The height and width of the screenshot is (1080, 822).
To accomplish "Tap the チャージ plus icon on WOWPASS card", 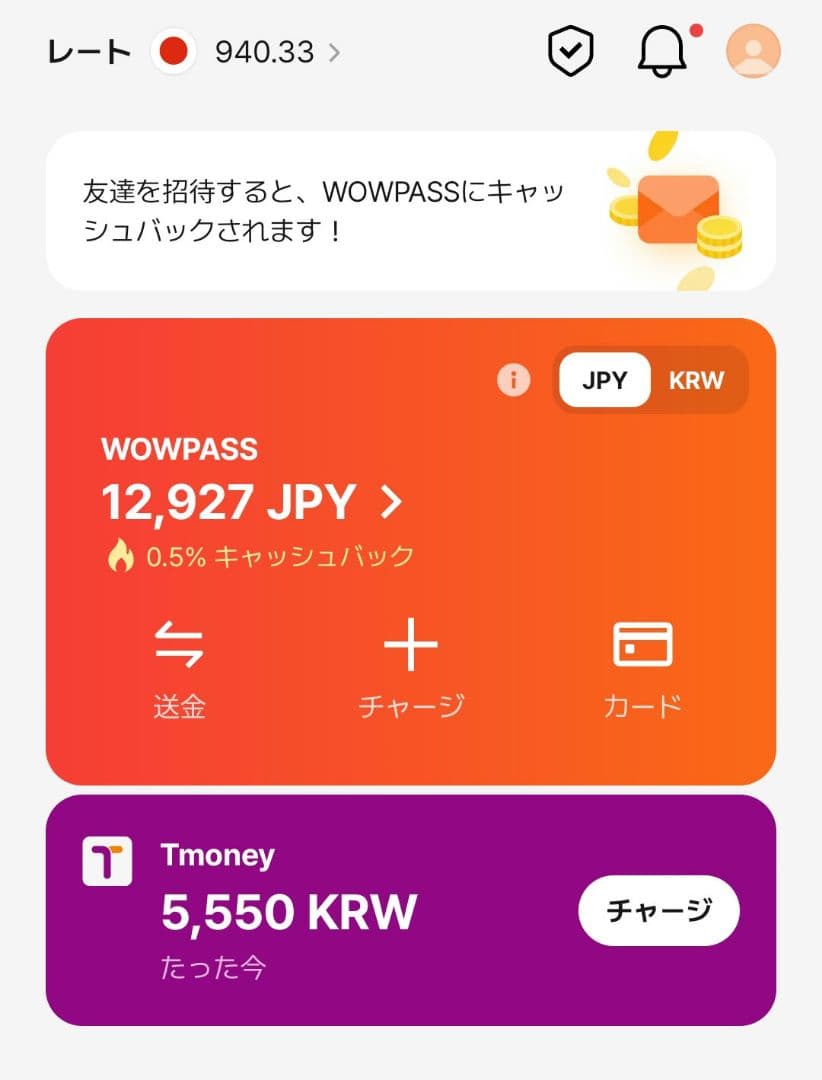I will 410,645.
